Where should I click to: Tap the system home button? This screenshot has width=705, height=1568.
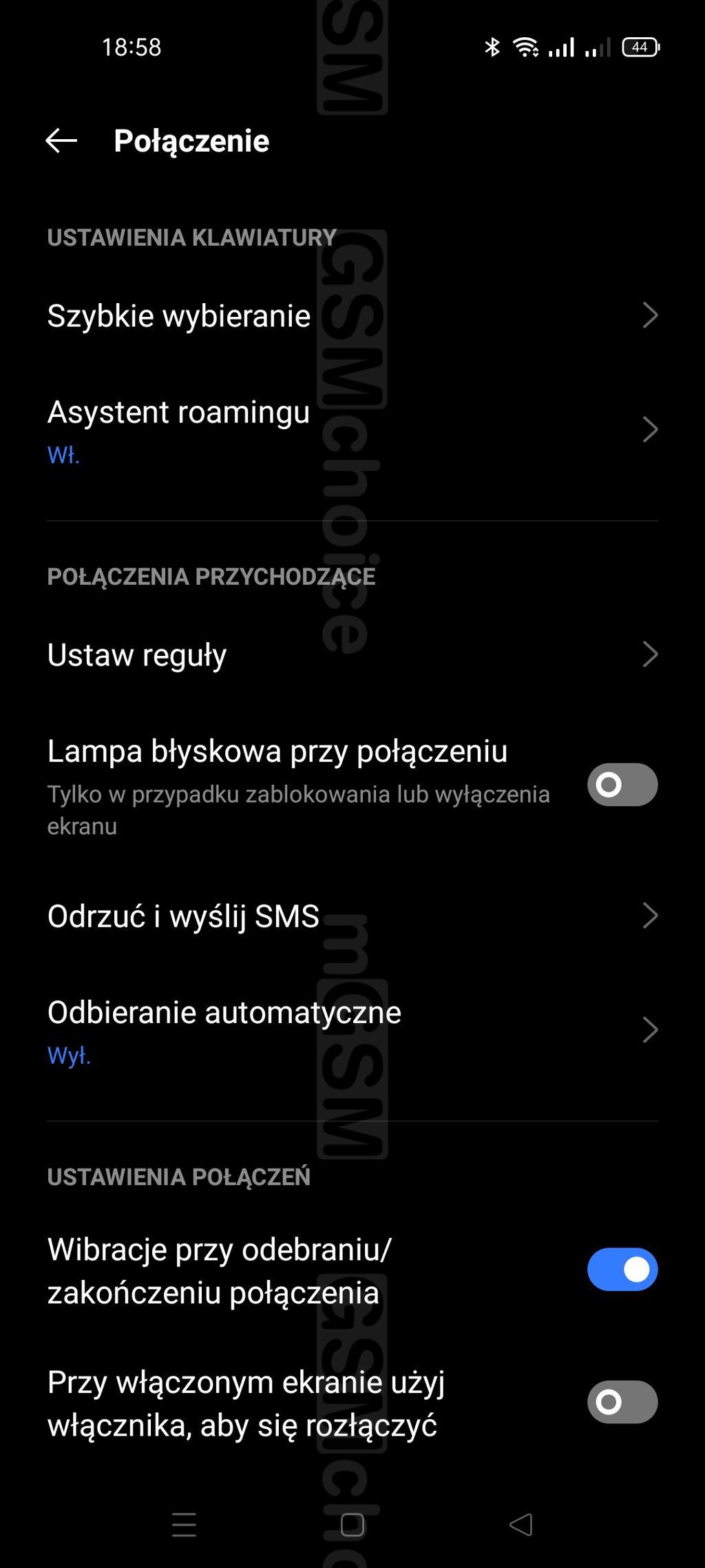tap(352, 1525)
